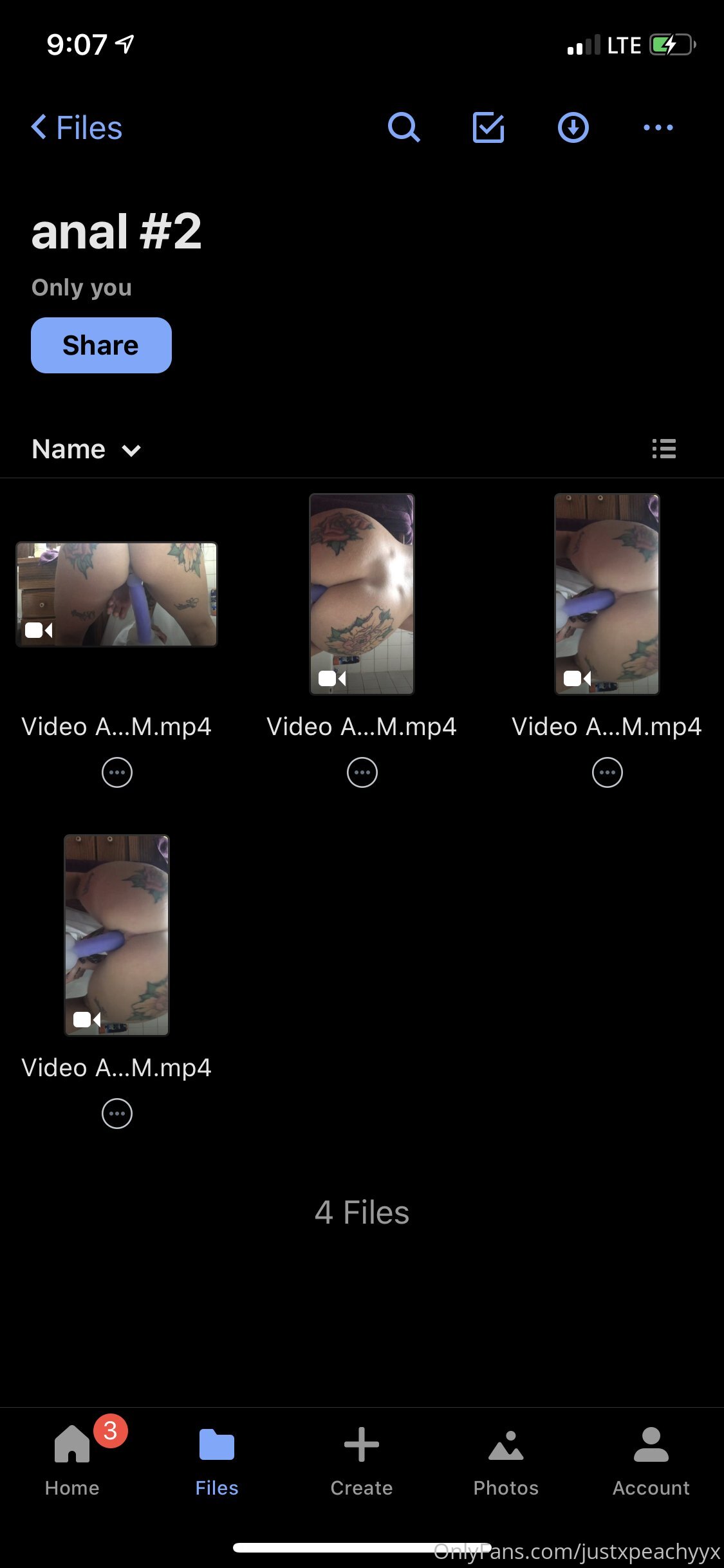The width and height of the screenshot is (724, 1568).
Task: Open the Name sort dropdown
Action: click(x=86, y=449)
